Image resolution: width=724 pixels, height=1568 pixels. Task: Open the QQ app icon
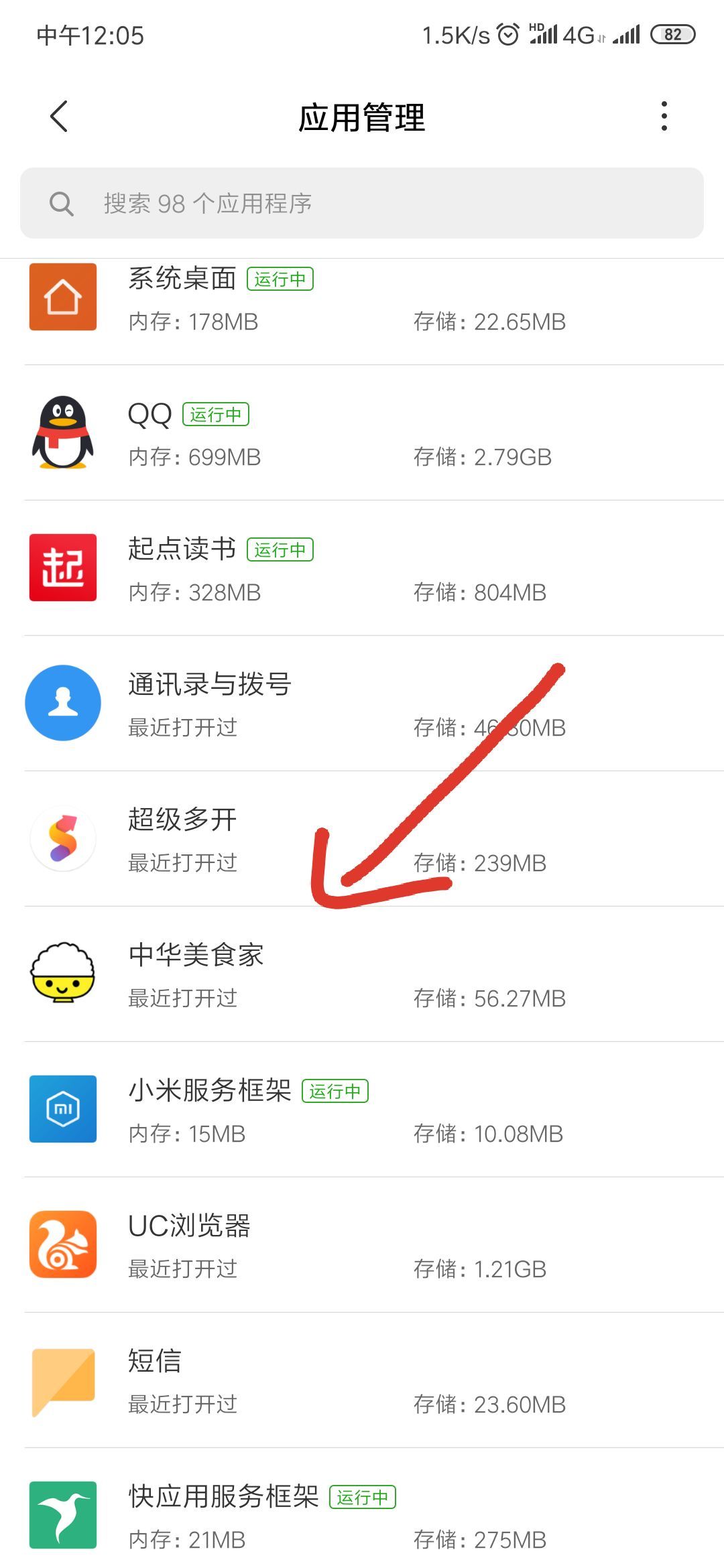[x=64, y=433]
